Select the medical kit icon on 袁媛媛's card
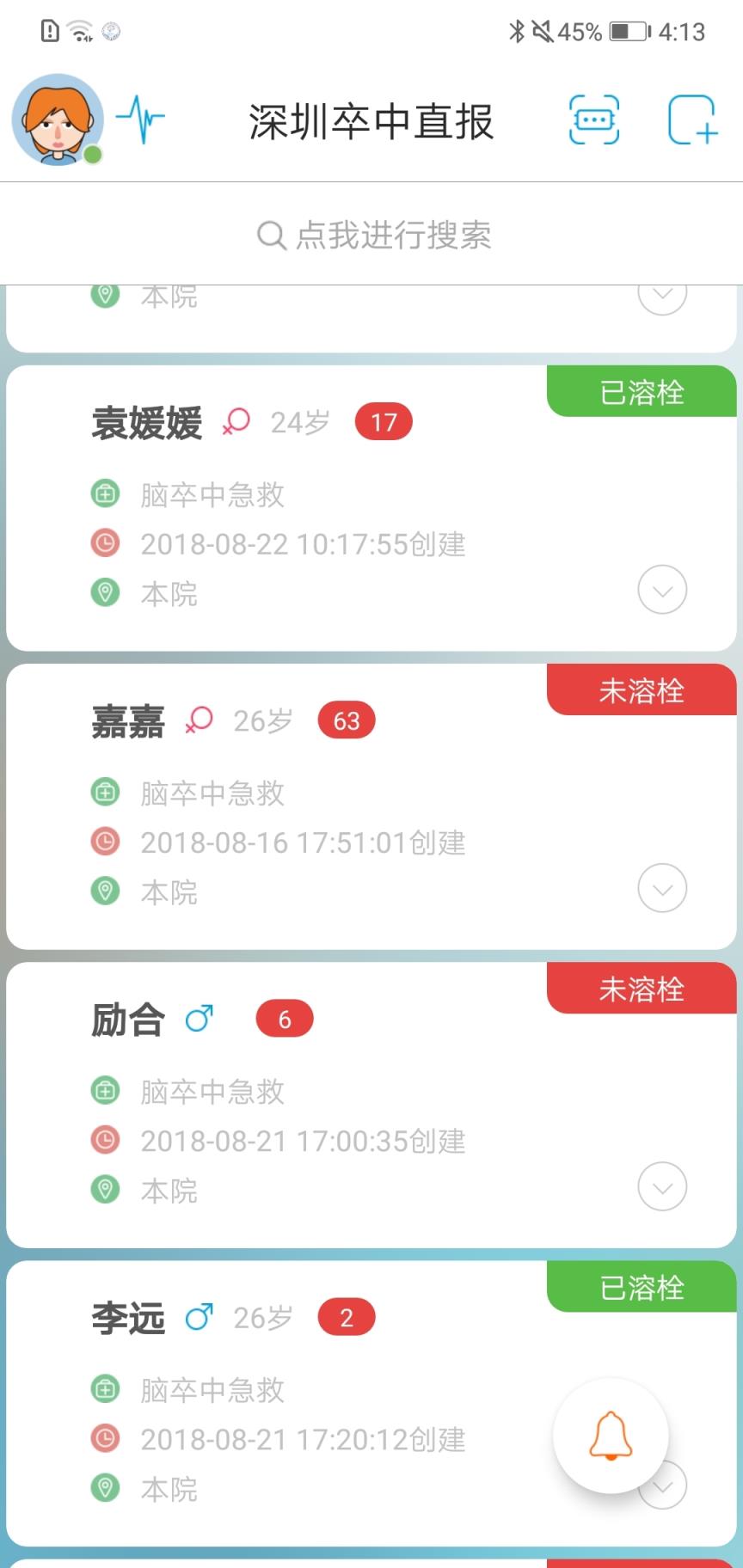This screenshot has height=1568, width=743. [105, 493]
